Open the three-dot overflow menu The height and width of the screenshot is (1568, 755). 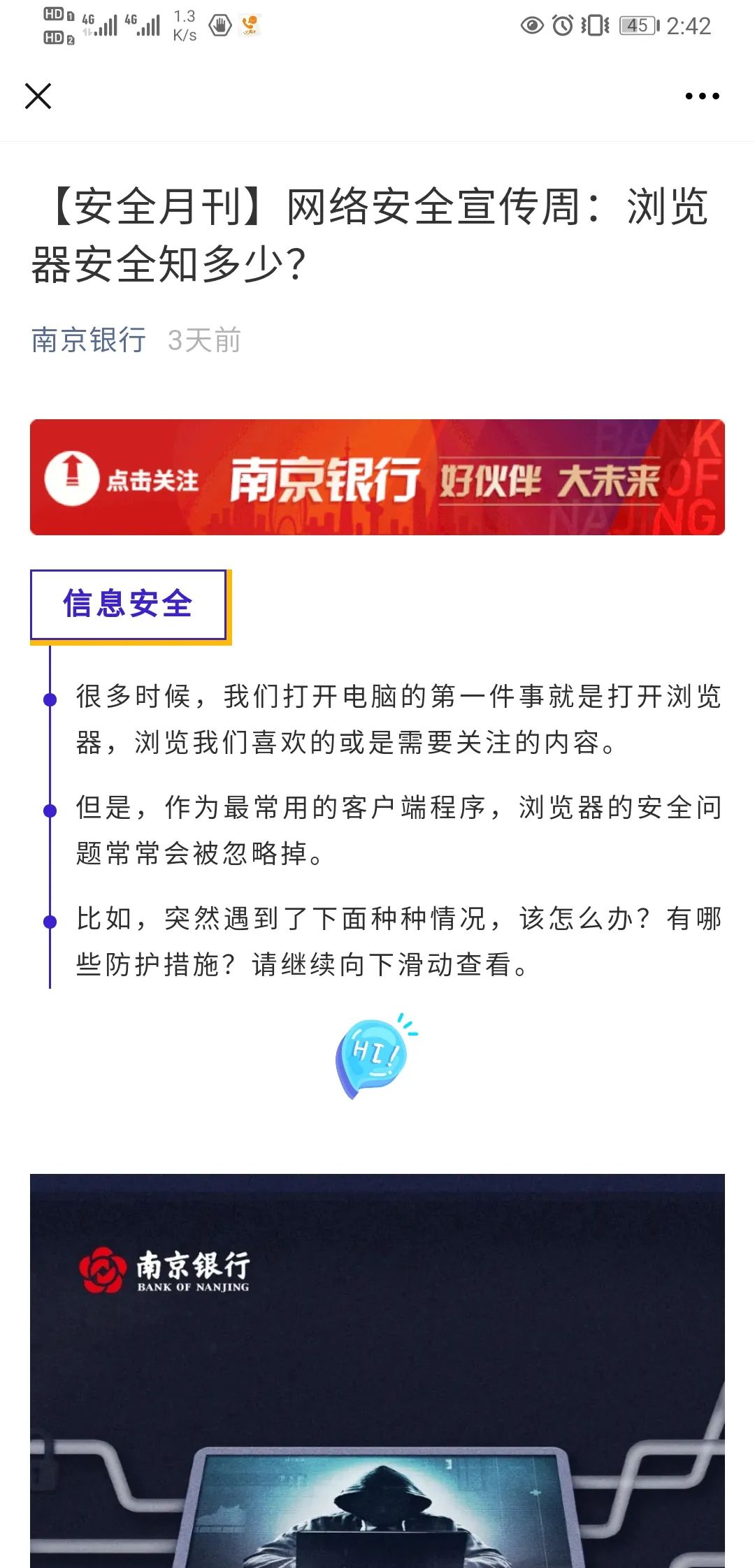coord(702,96)
